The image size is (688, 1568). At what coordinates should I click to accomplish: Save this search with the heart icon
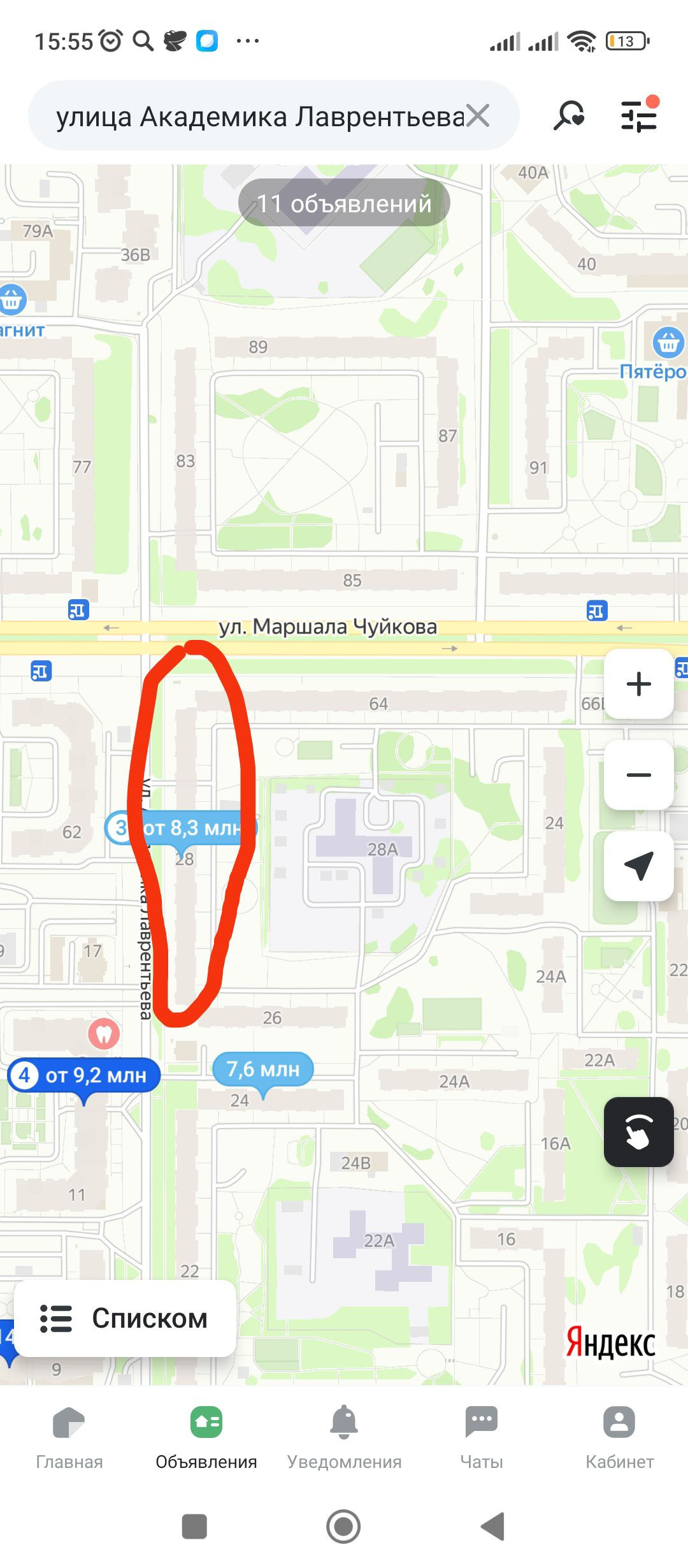569,116
